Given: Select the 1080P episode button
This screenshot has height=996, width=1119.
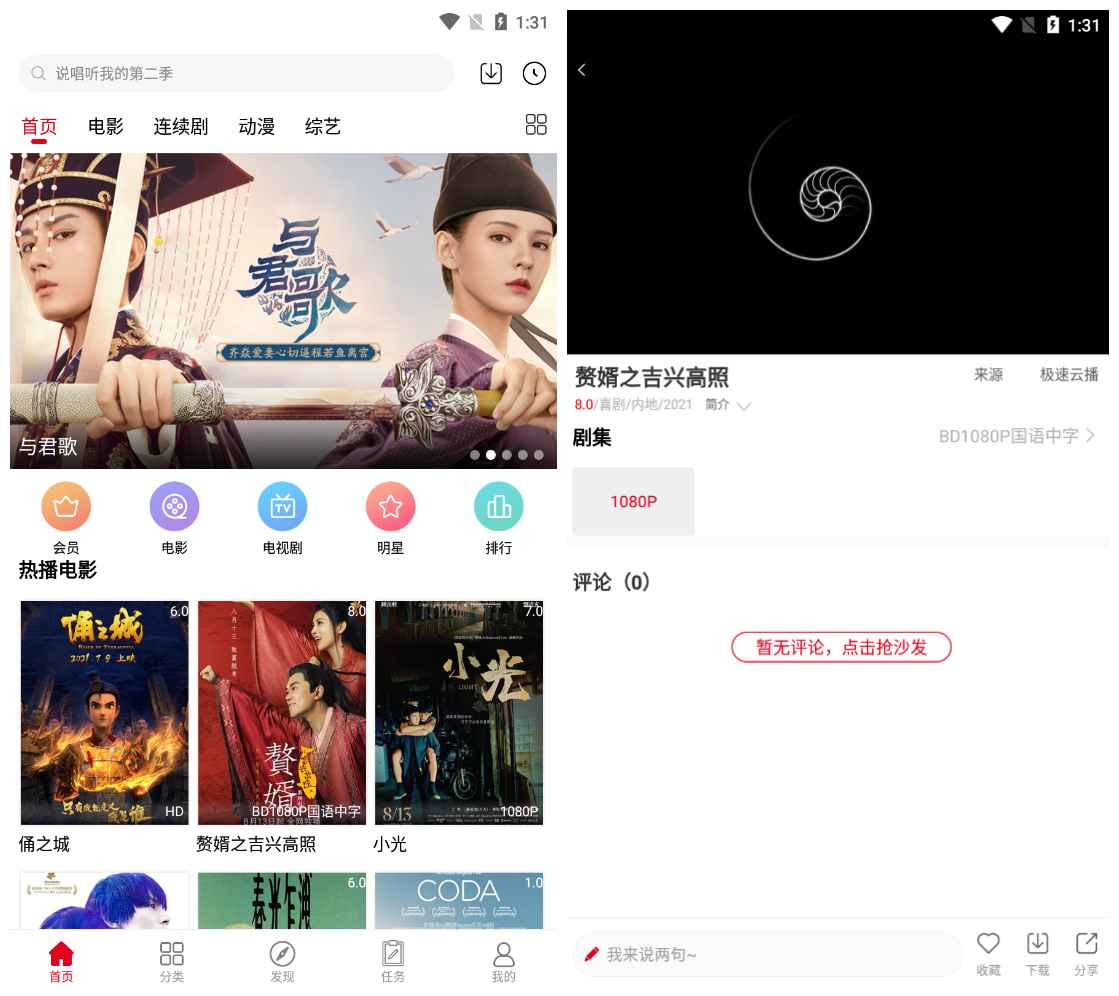Looking at the screenshot, I should coord(633,501).
